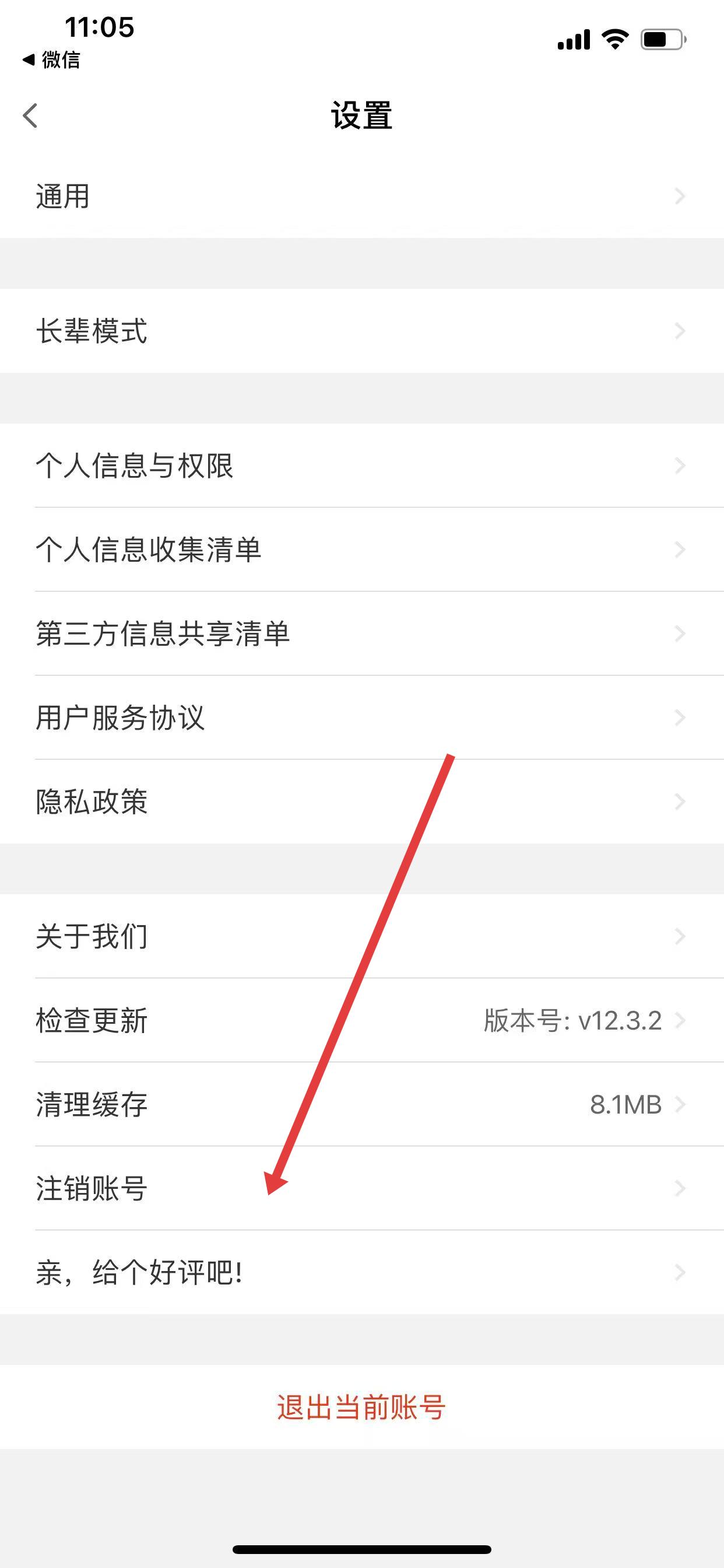Go back from the 设置 page
Screen dimensions: 724x1568
(30, 116)
